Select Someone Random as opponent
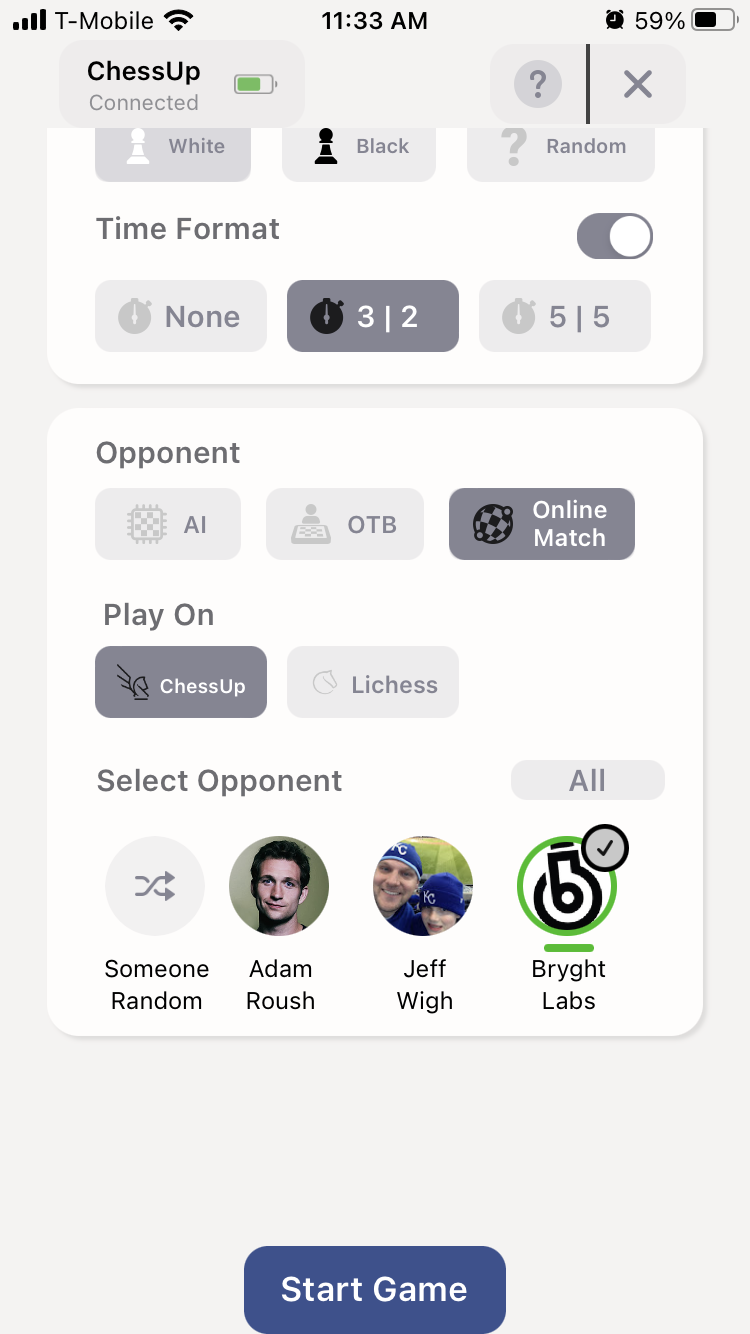 (x=155, y=886)
